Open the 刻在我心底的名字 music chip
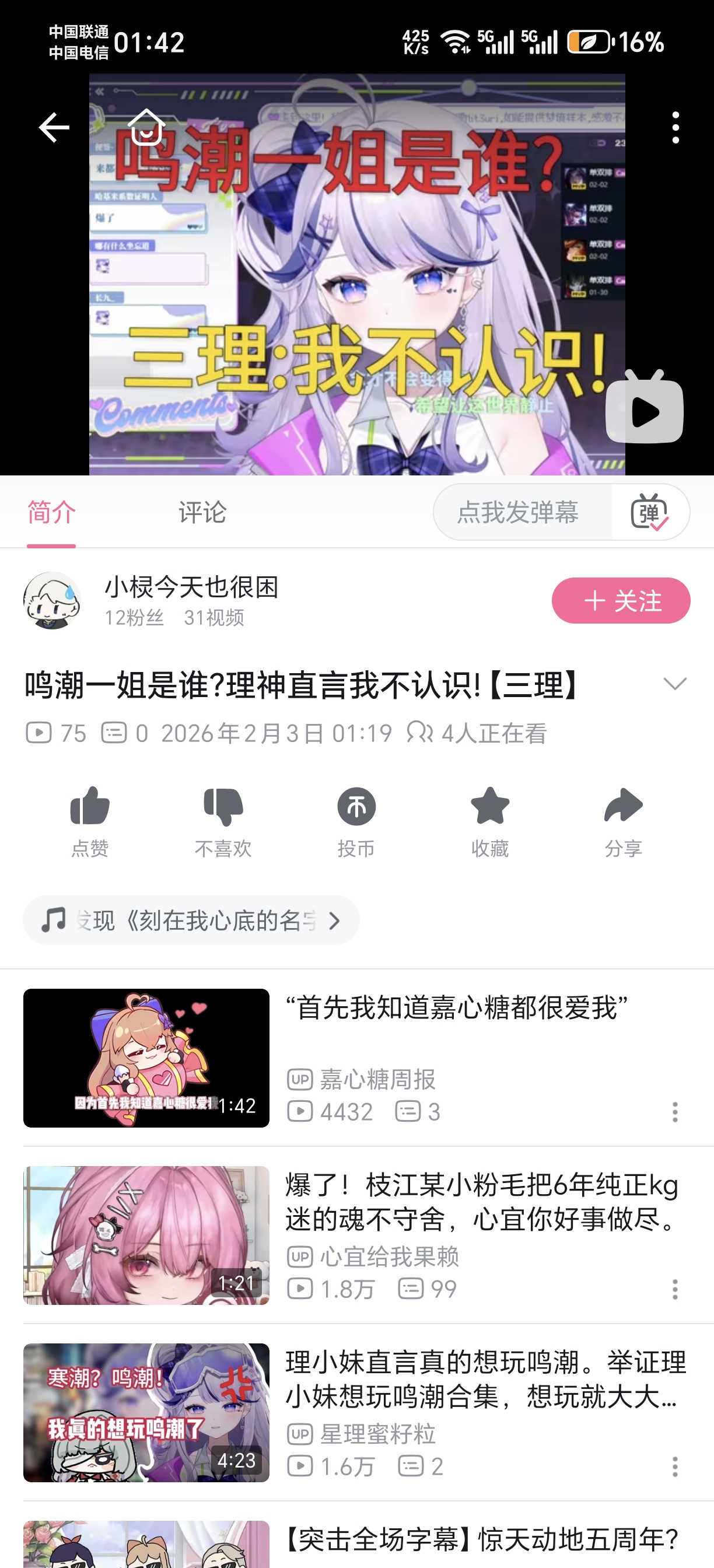 [x=191, y=920]
